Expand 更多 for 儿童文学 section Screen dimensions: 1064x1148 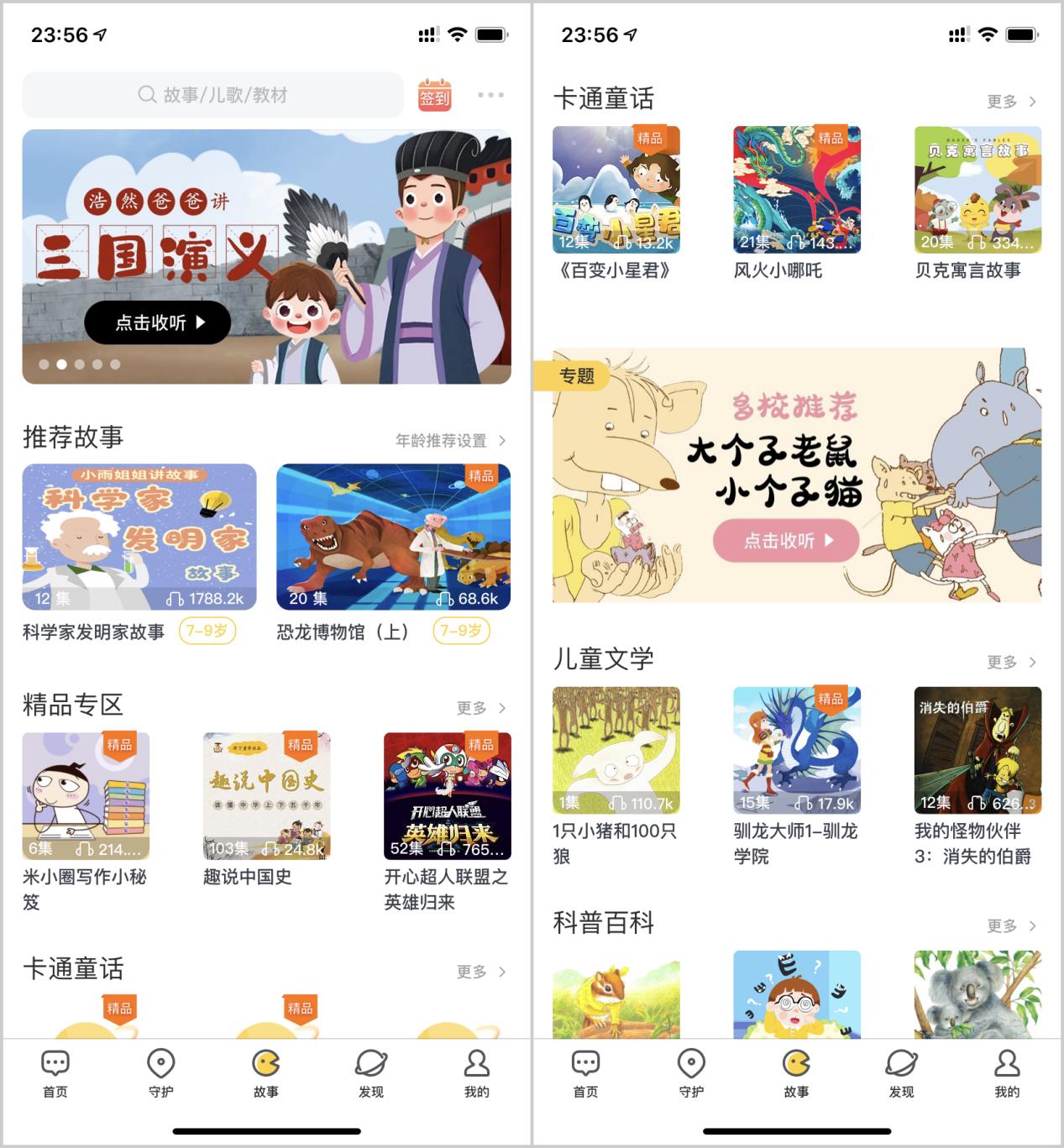click(1014, 662)
